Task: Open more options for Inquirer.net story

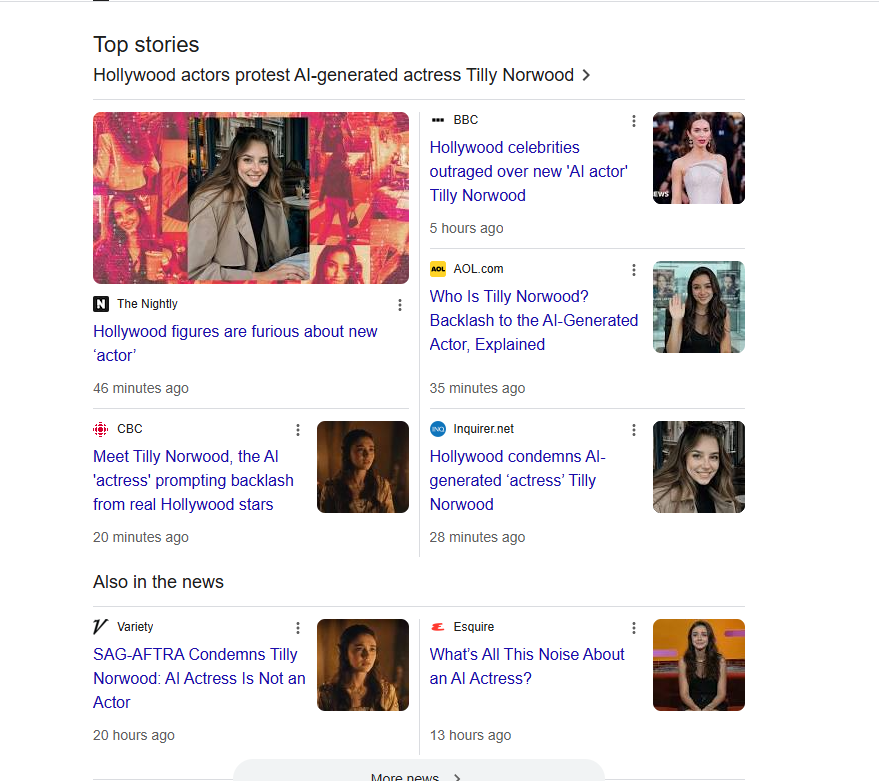Action: point(633,430)
